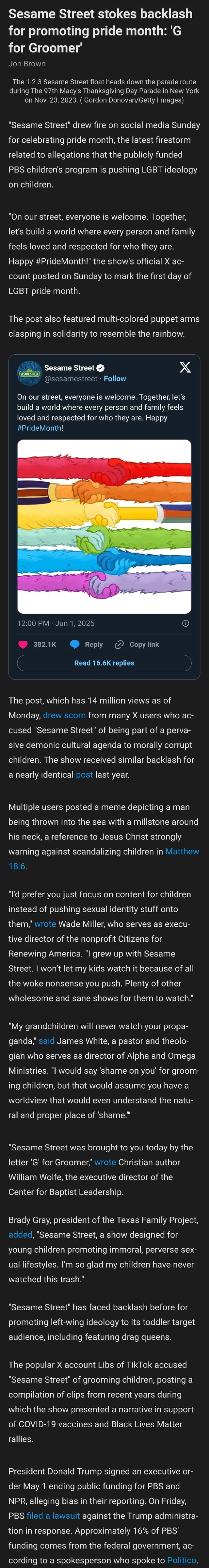Open James White's 'said' link
Screen dimensions: 209x1568
tap(46, 1041)
